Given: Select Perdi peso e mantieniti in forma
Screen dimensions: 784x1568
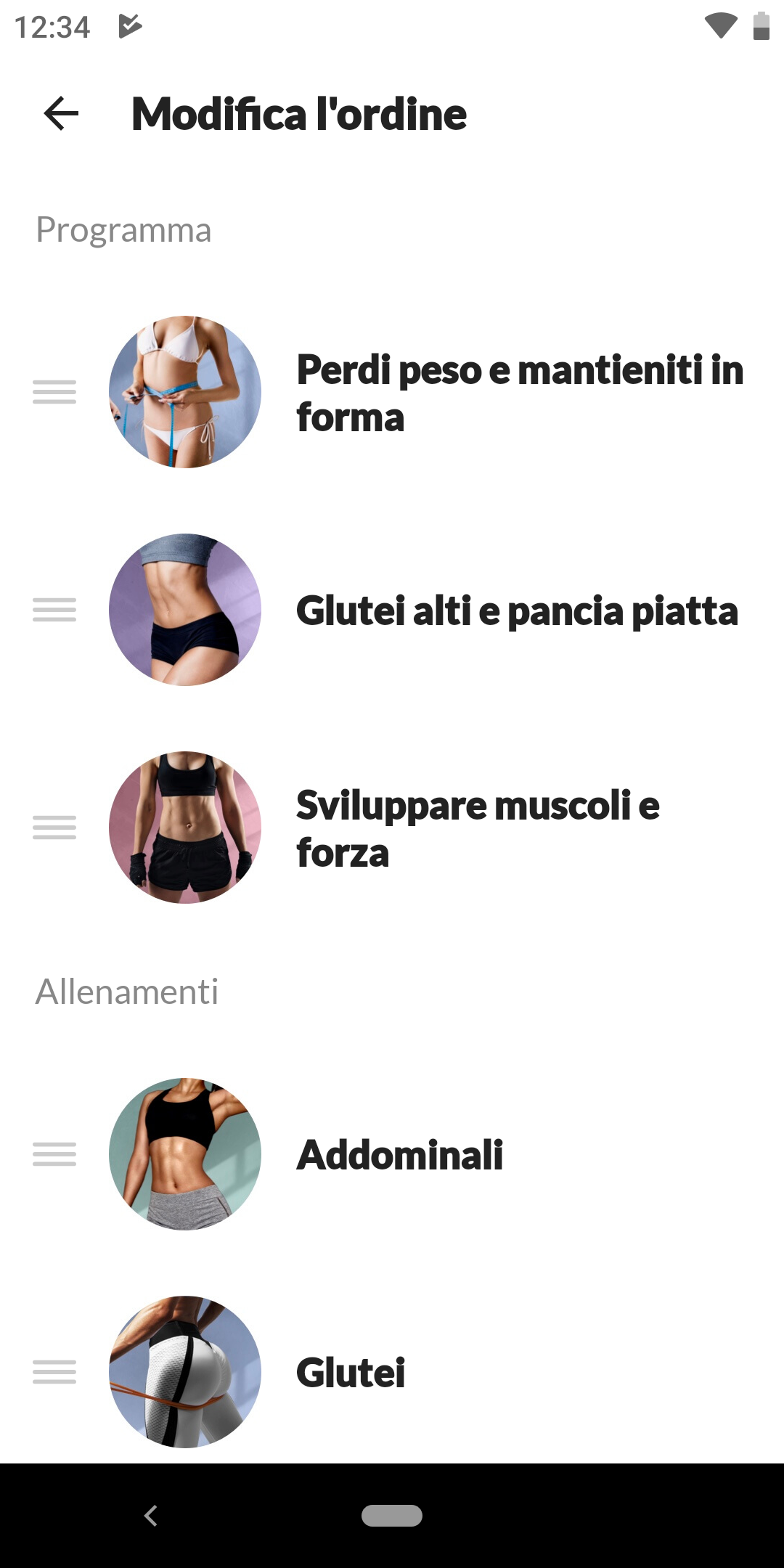Looking at the screenshot, I should pyautogui.click(x=392, y=392).
